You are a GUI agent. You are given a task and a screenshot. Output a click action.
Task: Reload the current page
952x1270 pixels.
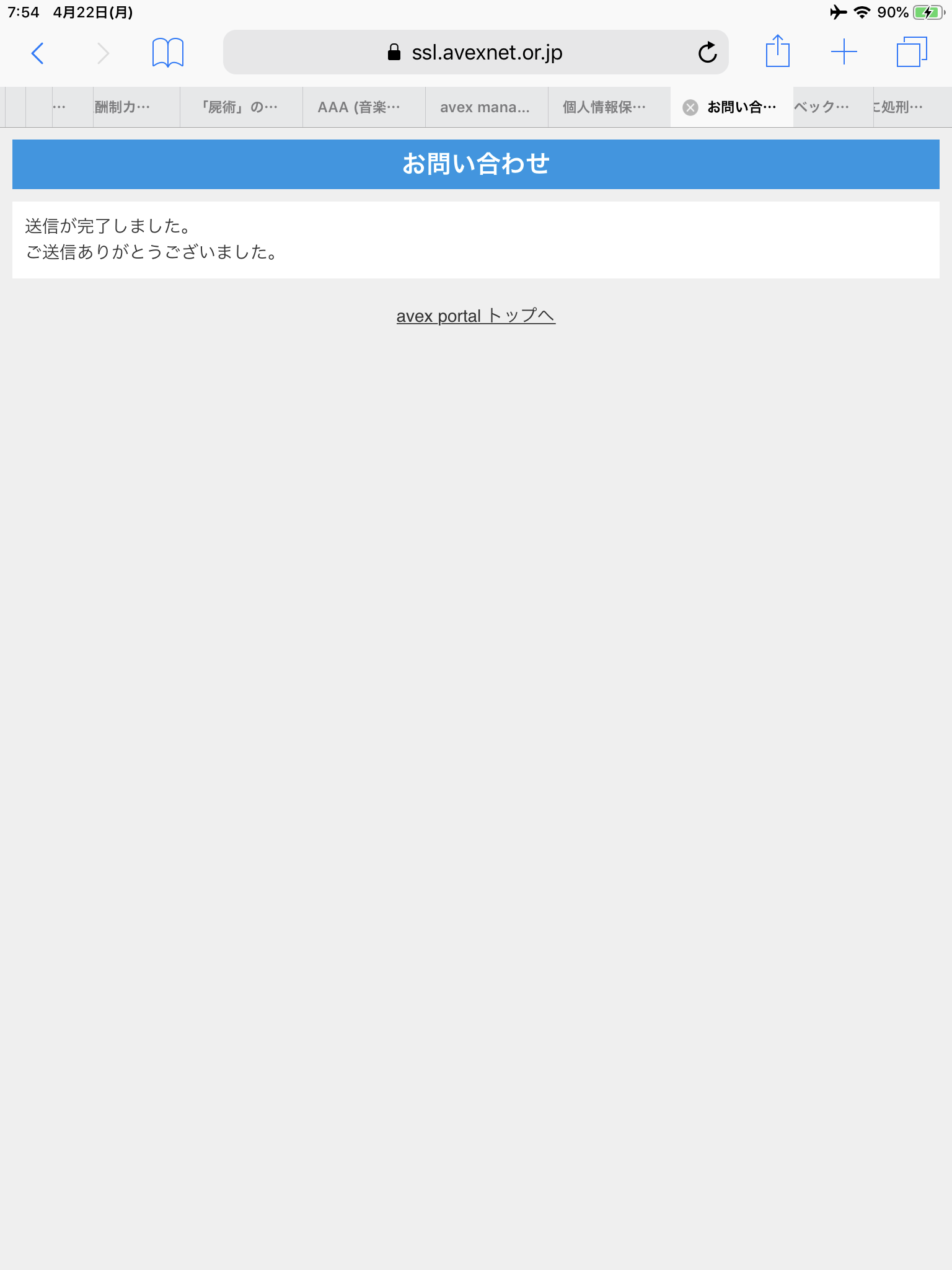pos(707,53)
